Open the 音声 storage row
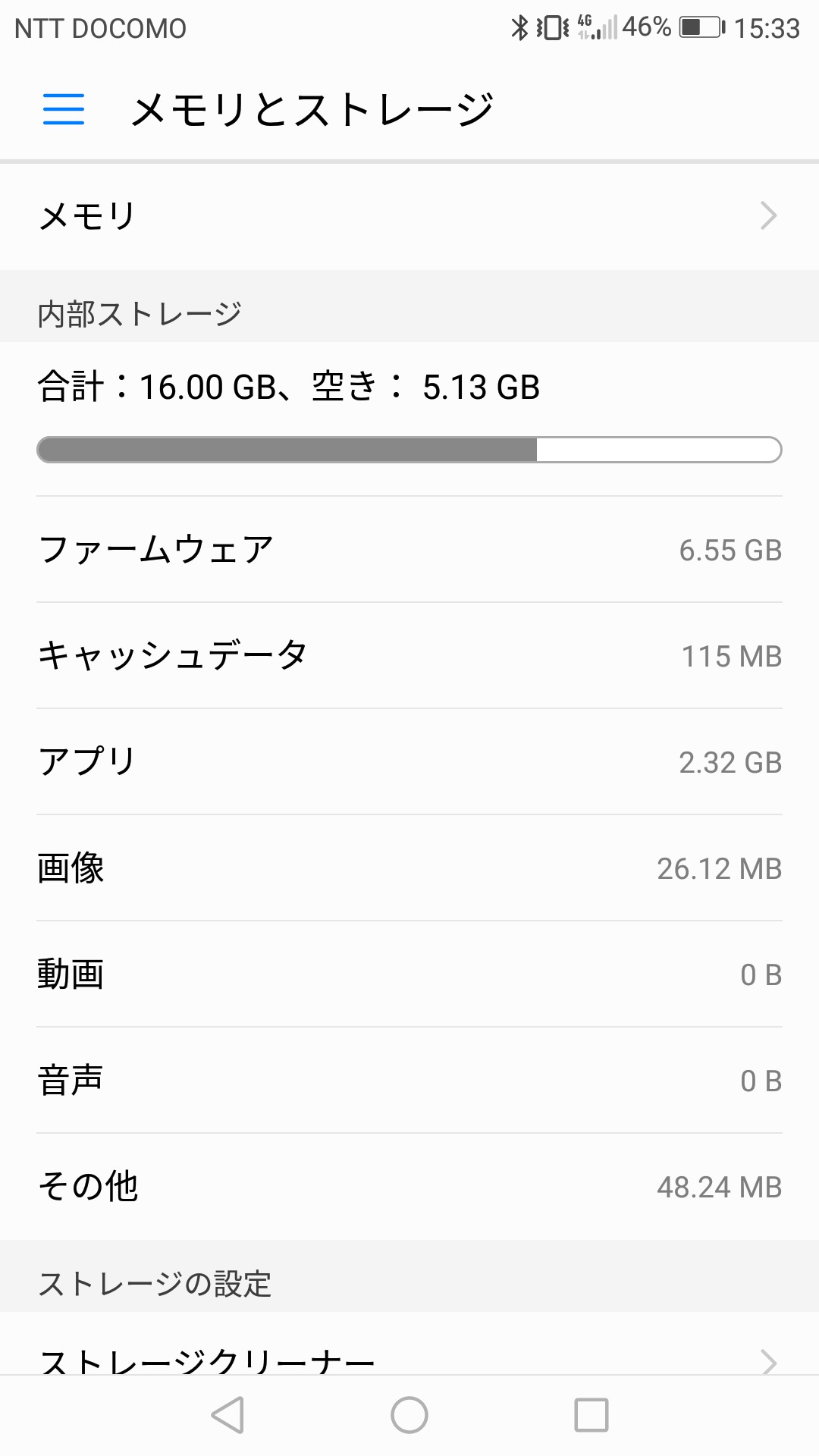819x1456 pixels. [x=409, y=1081]
